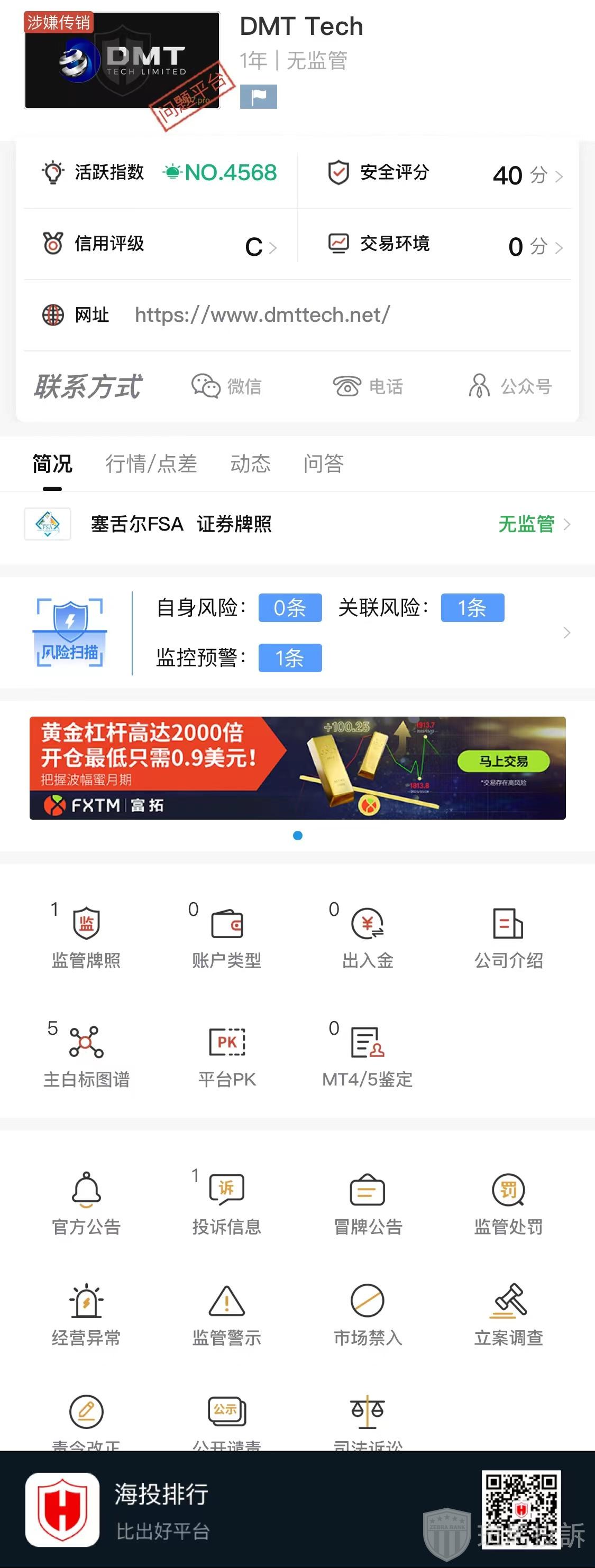Tap the flag icon under DMT Tech
The image size is (595, 1568).
coord(258,96)
